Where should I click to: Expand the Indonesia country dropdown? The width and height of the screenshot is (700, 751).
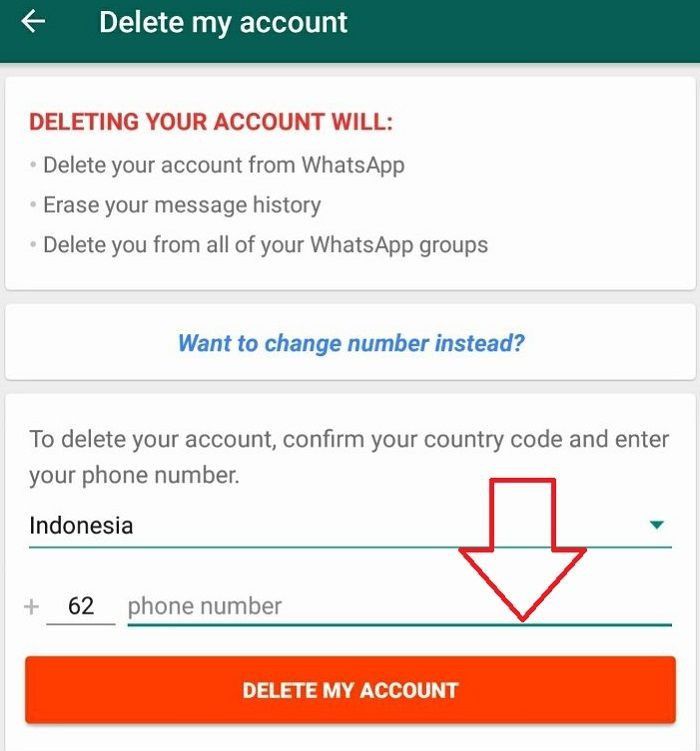(x=656, y=525)
